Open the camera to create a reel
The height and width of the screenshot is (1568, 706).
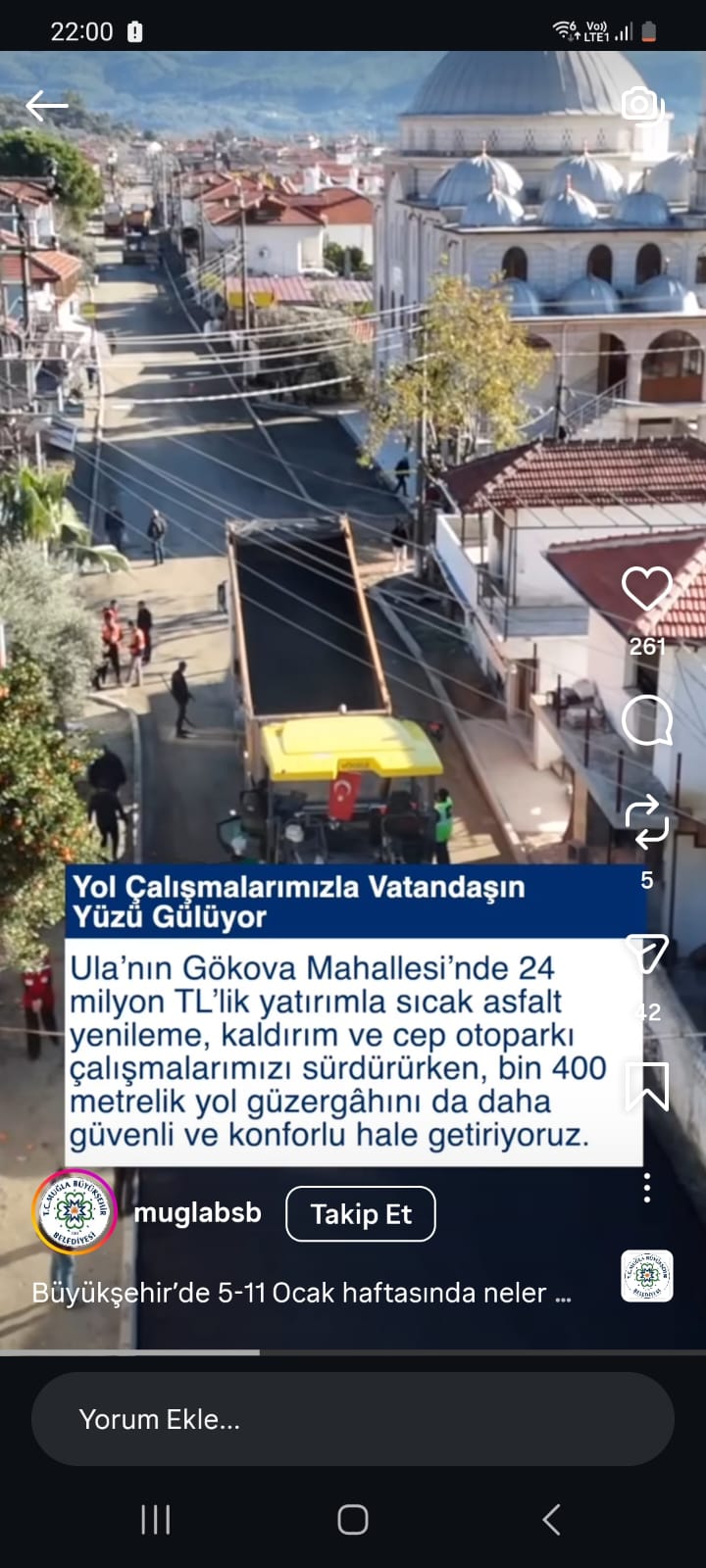pos(641,104)
